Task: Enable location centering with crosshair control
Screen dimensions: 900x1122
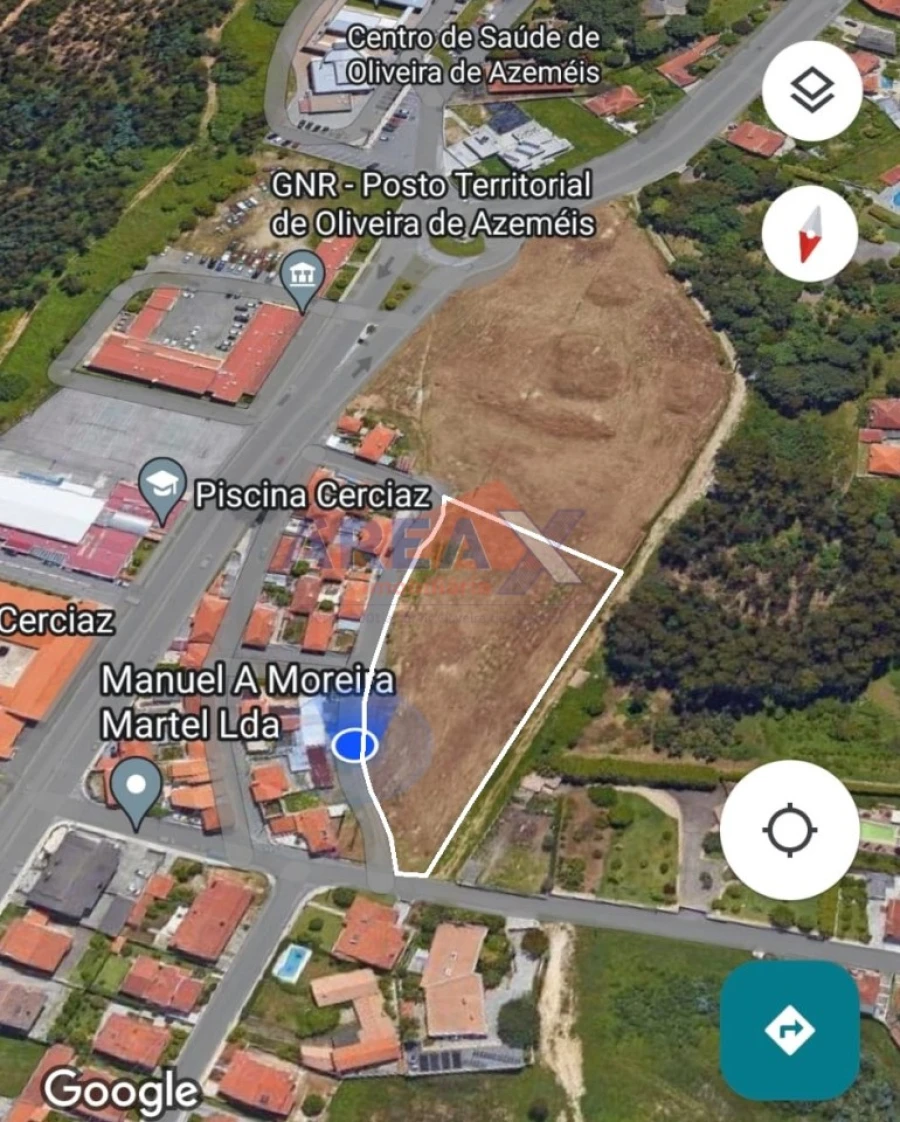Action: click(x=789, y=829)
